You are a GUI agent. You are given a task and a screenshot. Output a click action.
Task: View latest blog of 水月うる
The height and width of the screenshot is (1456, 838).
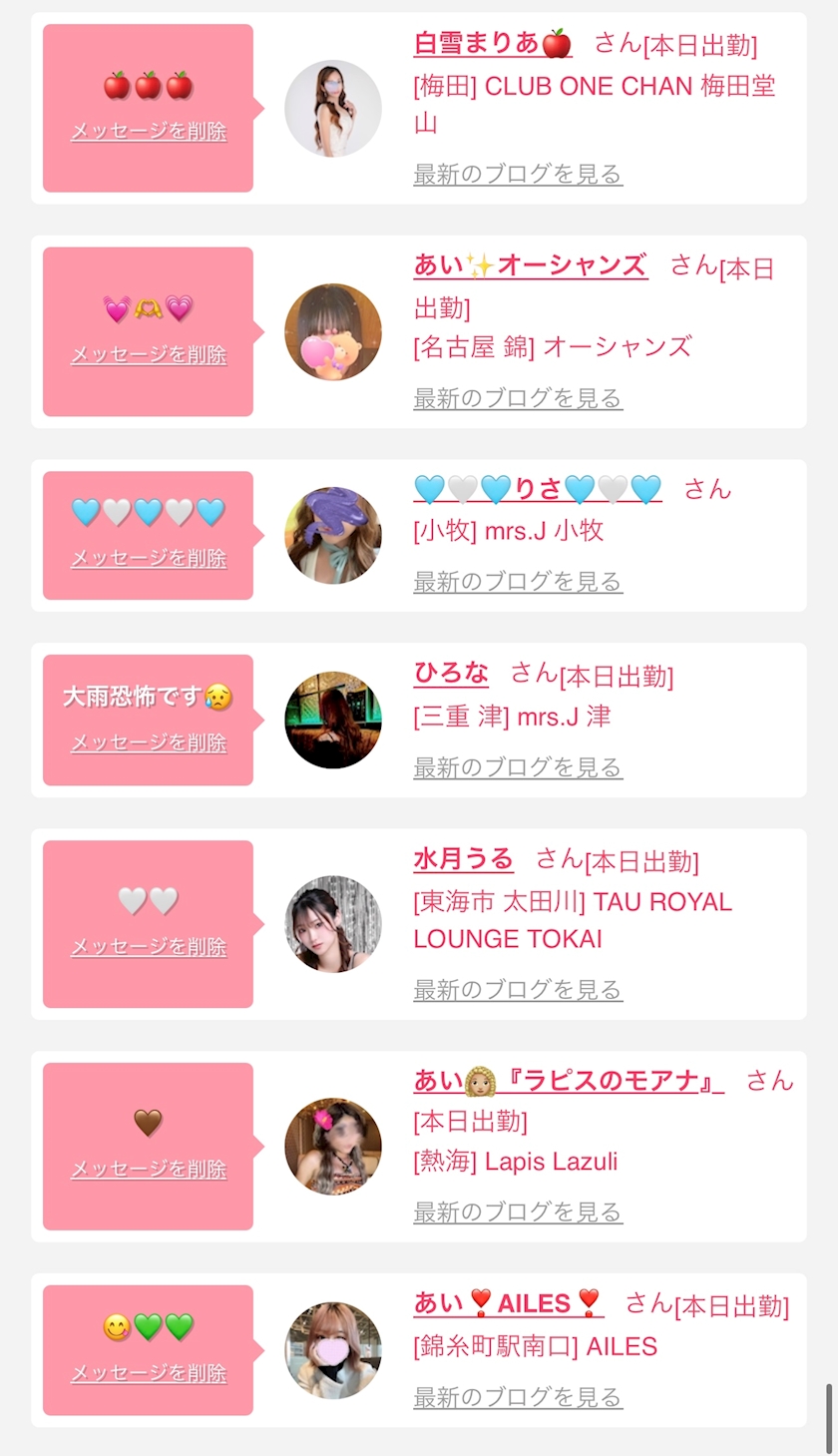pyautogui.click(x=518, y=990)
